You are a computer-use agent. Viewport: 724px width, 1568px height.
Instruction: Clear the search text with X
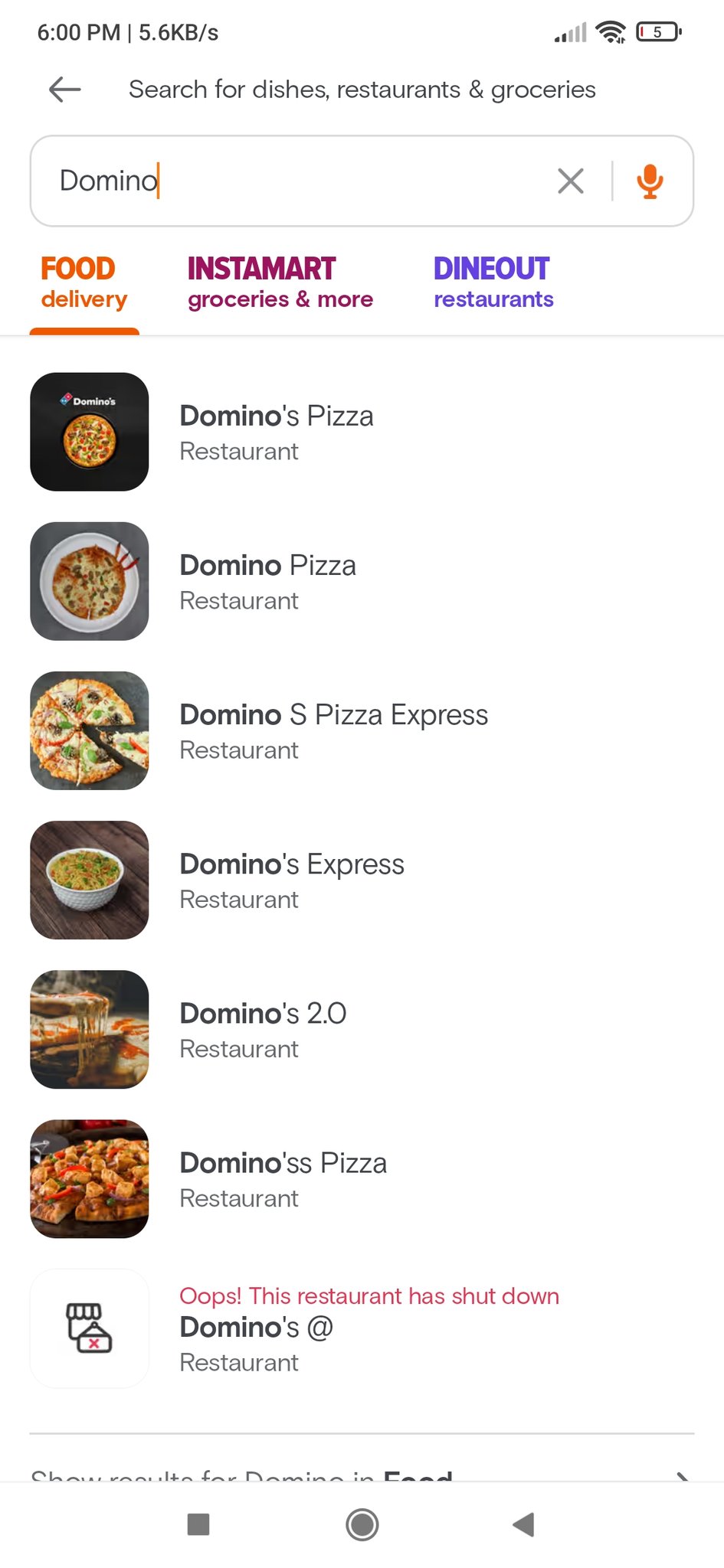pos(571,181)
